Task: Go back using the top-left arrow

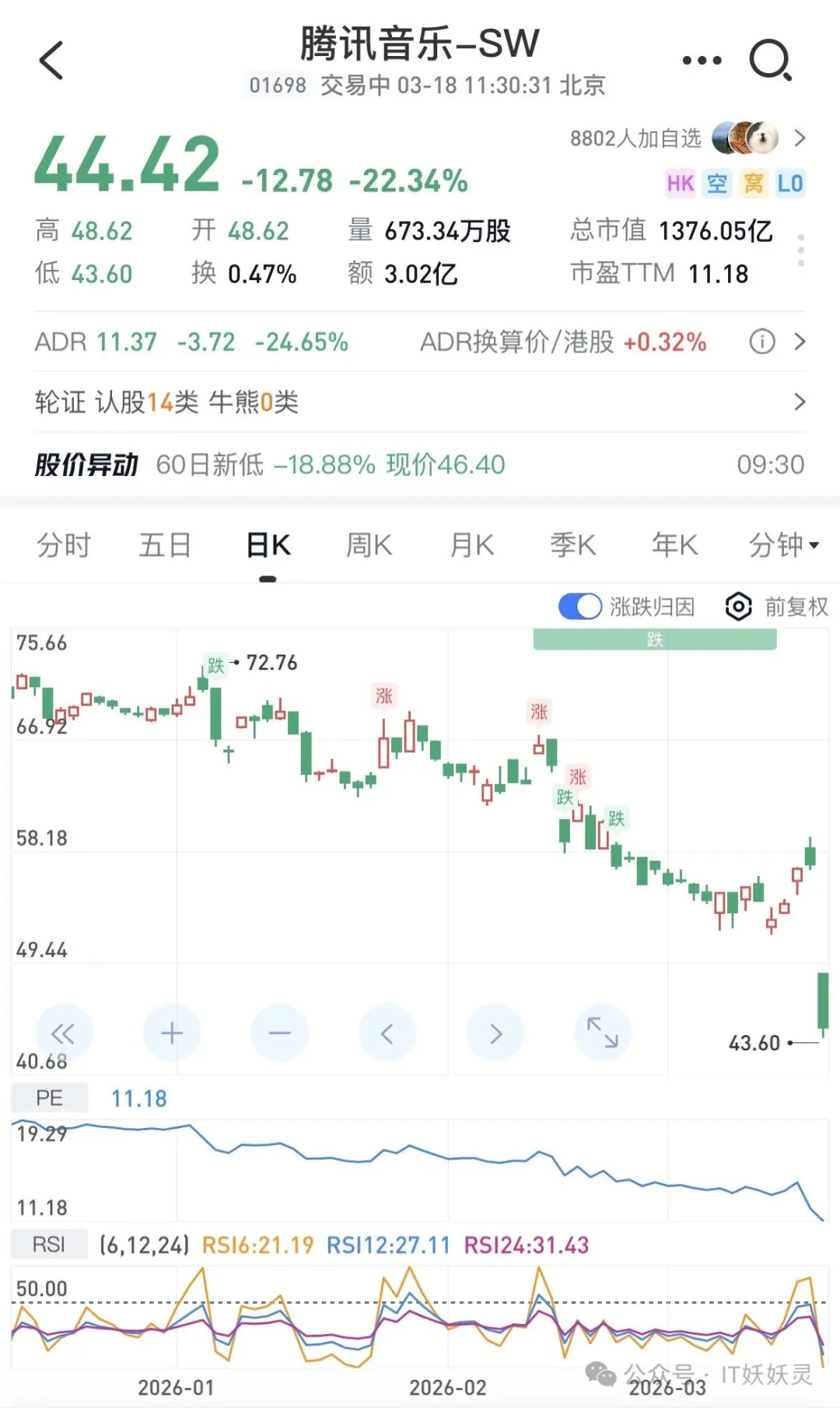Action: [51, 61]
